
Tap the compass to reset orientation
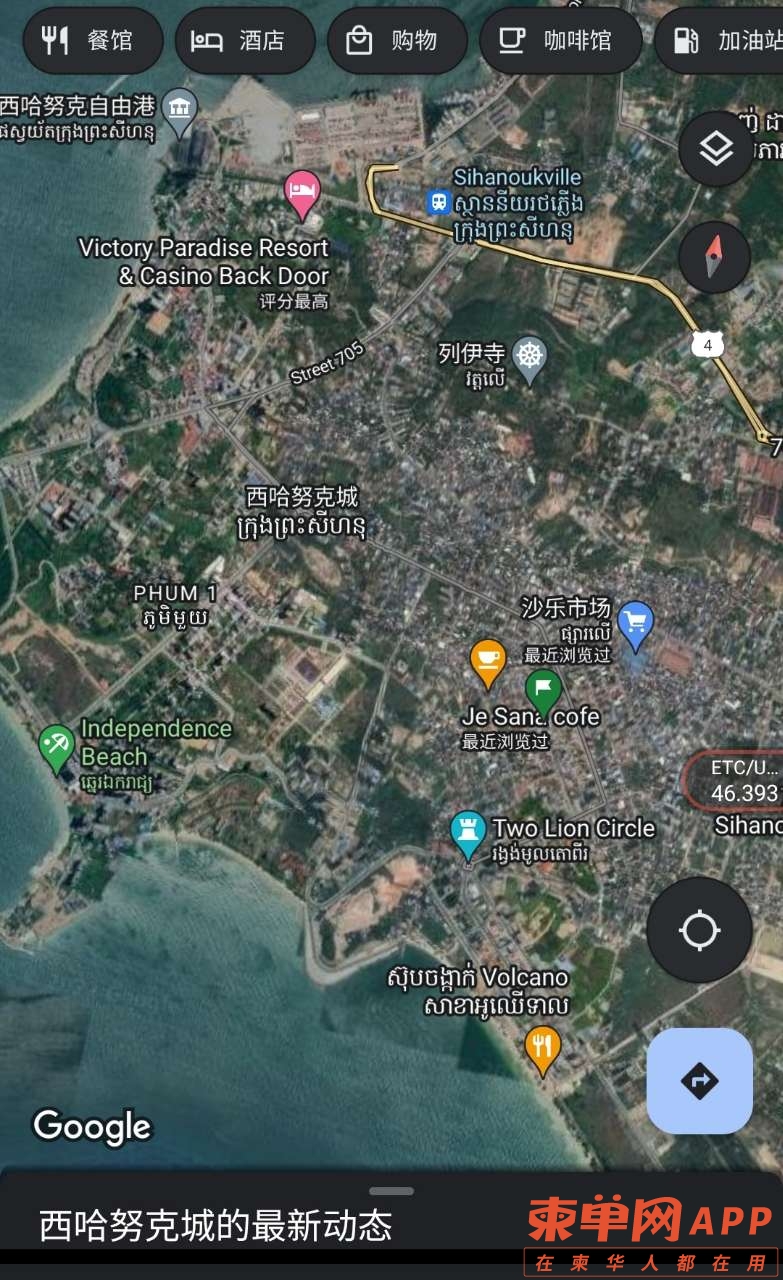point(714,257)
